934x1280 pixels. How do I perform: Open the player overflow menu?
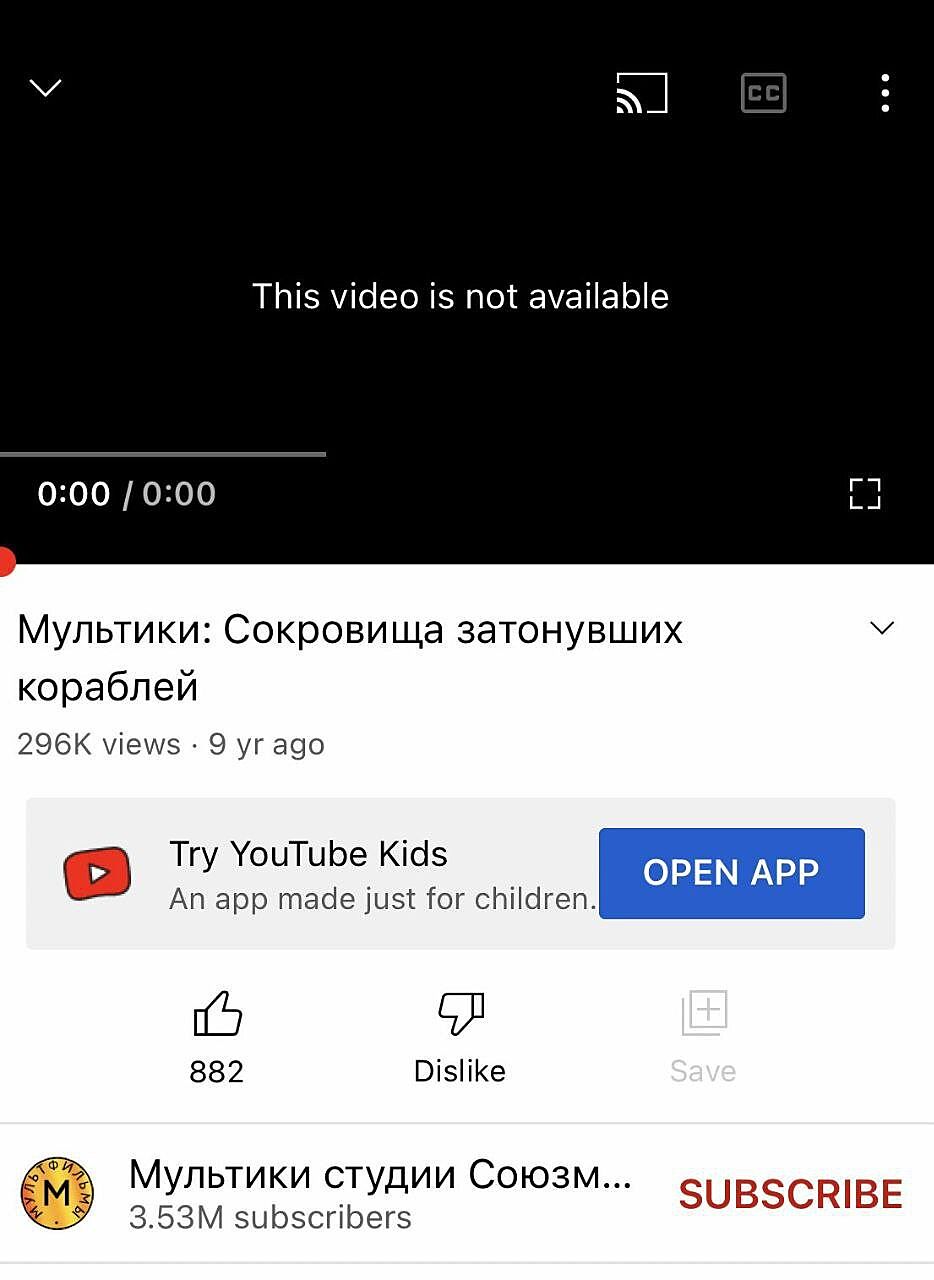(885, 93)
